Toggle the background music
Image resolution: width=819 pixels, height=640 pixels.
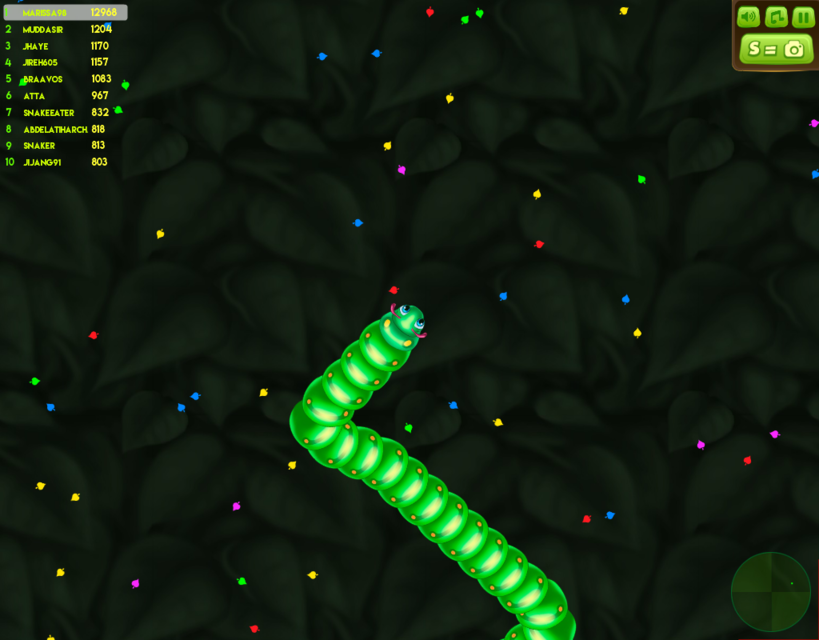[776, 17]
